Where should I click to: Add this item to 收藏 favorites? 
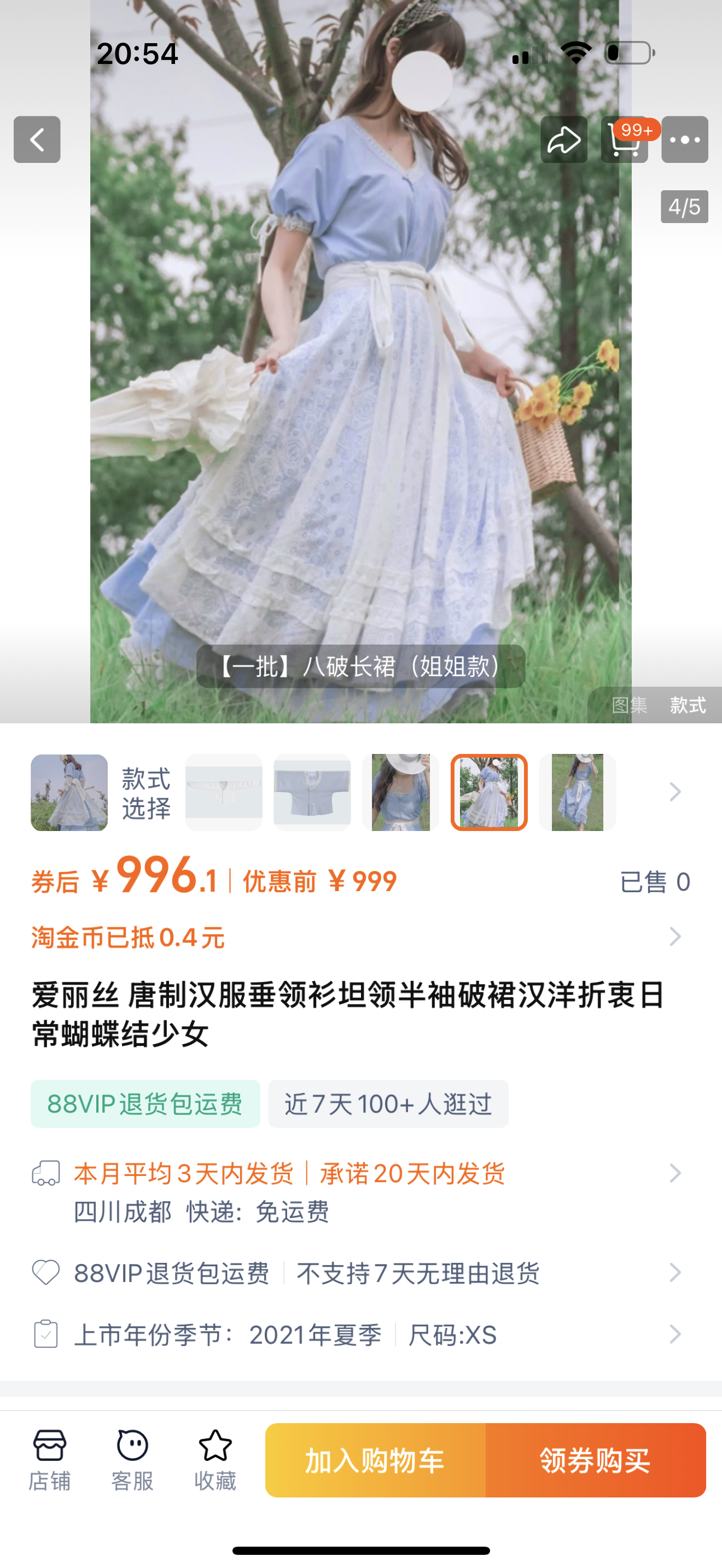215,1460
